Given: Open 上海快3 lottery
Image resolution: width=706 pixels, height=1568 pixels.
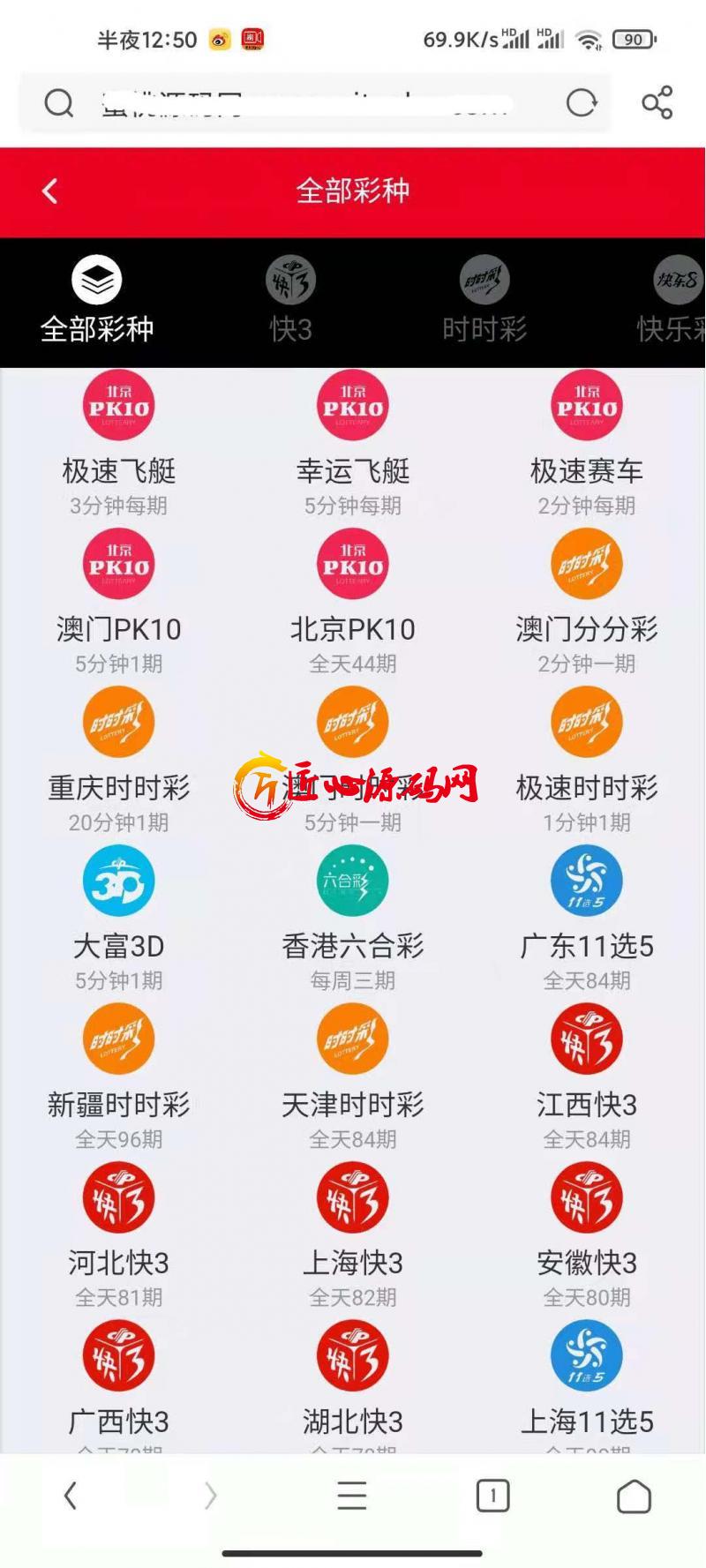Looking at the screenshot, I should [x=353, y=1236].
